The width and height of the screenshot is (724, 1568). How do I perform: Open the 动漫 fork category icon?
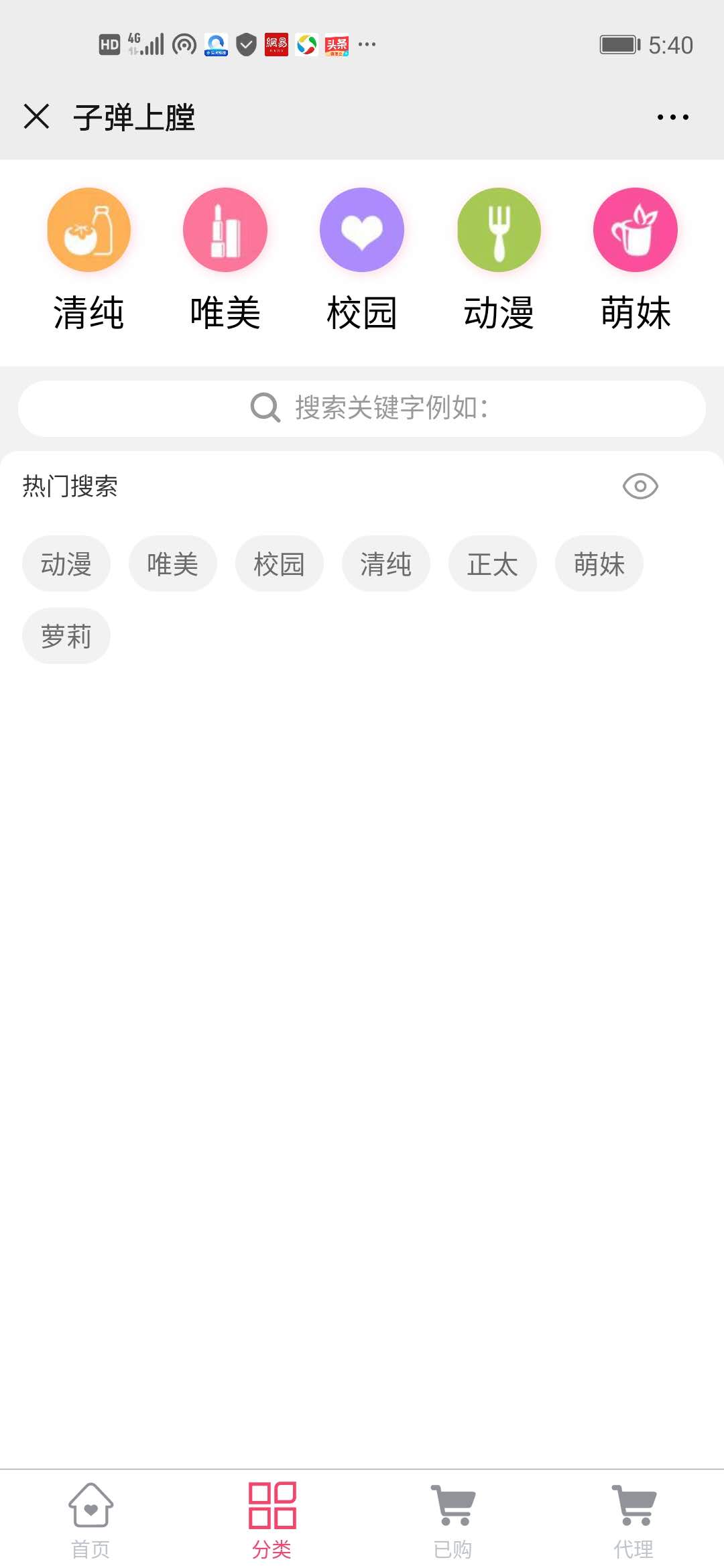[x=499, y=230]
